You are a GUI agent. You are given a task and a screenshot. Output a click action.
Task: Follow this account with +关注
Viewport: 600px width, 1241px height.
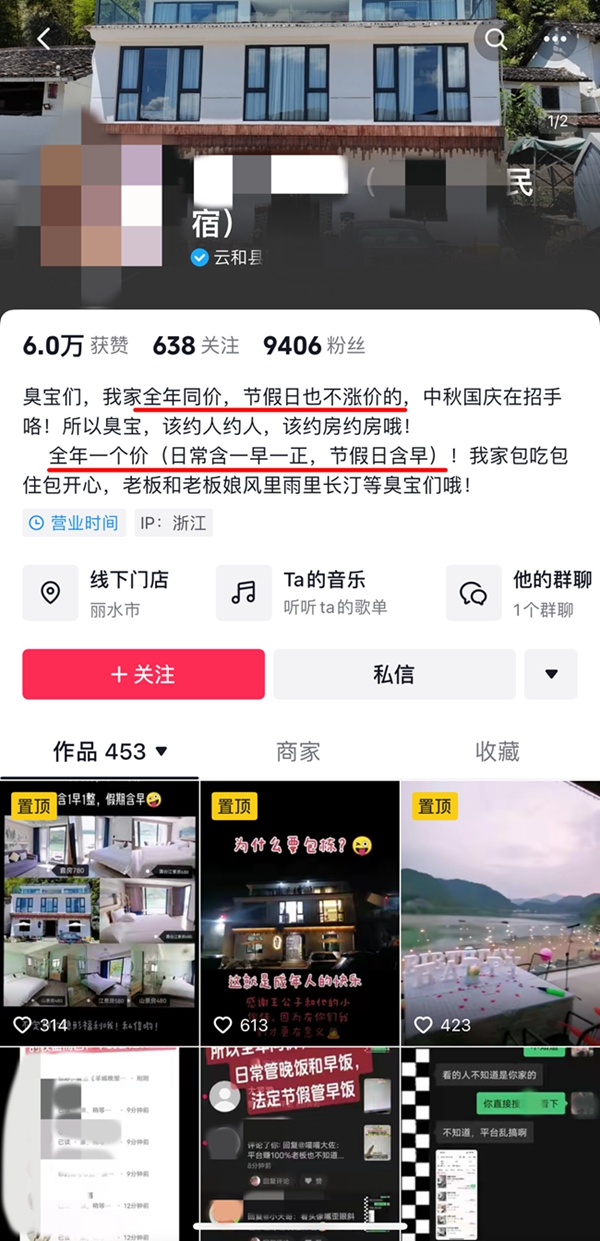(143, 674)
